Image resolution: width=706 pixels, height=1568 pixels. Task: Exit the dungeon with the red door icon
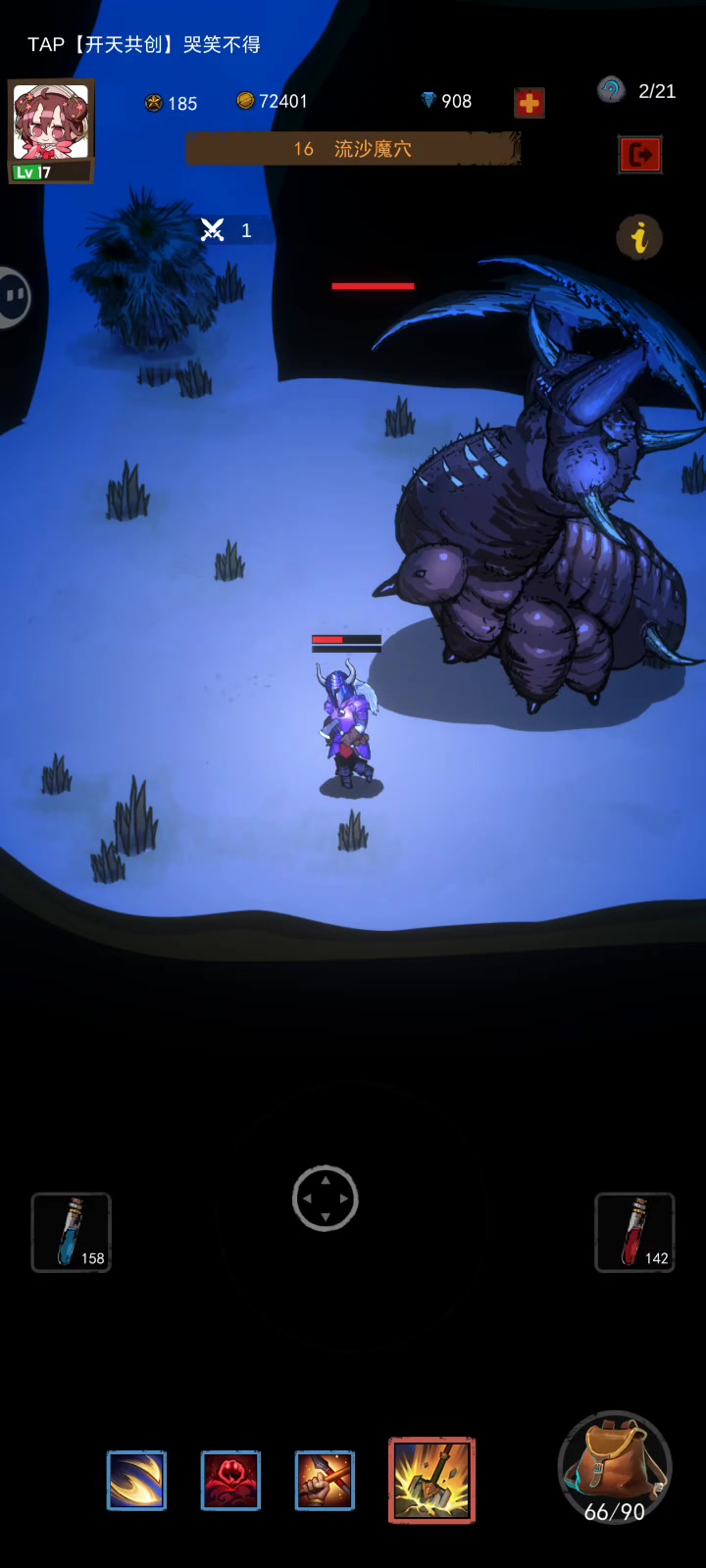click(x=640, y=154)
